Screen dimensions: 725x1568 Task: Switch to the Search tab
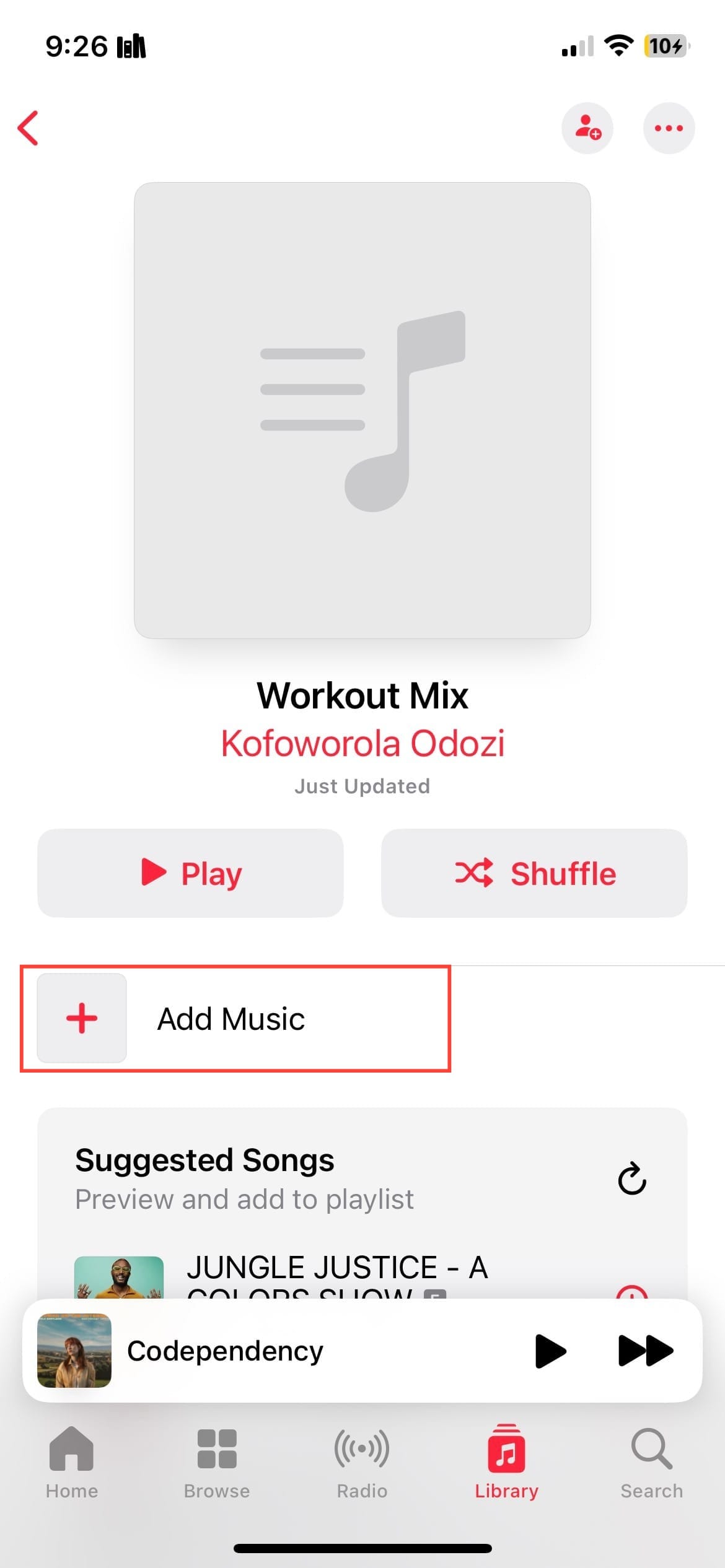[x=651, y=1463]
